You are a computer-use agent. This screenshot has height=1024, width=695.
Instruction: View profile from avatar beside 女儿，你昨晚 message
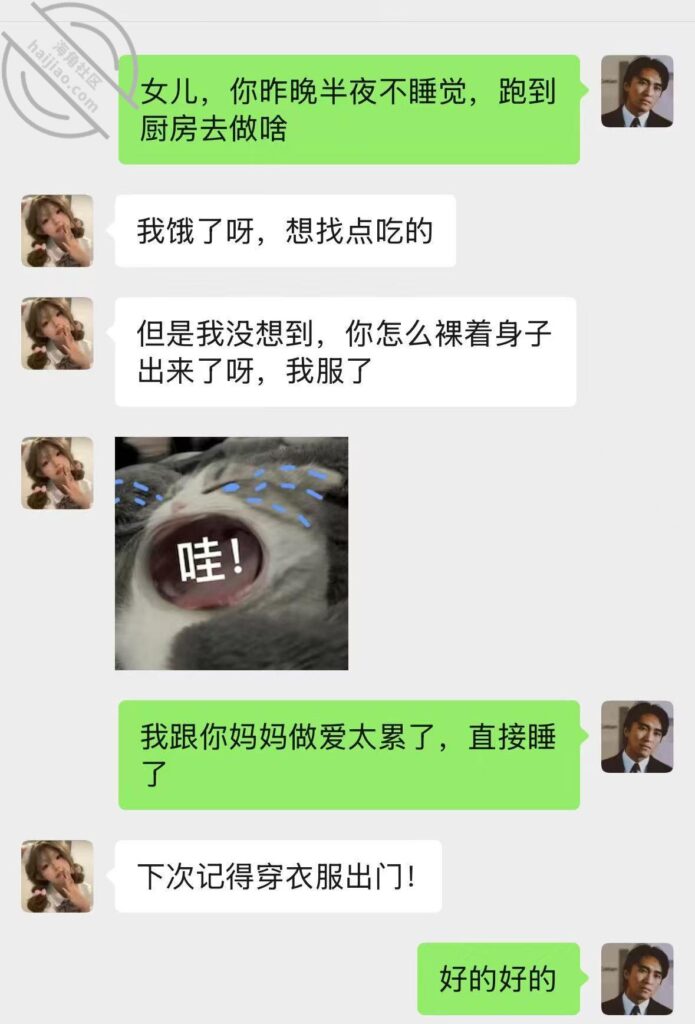pyautogui.click(x=637, y=91)
